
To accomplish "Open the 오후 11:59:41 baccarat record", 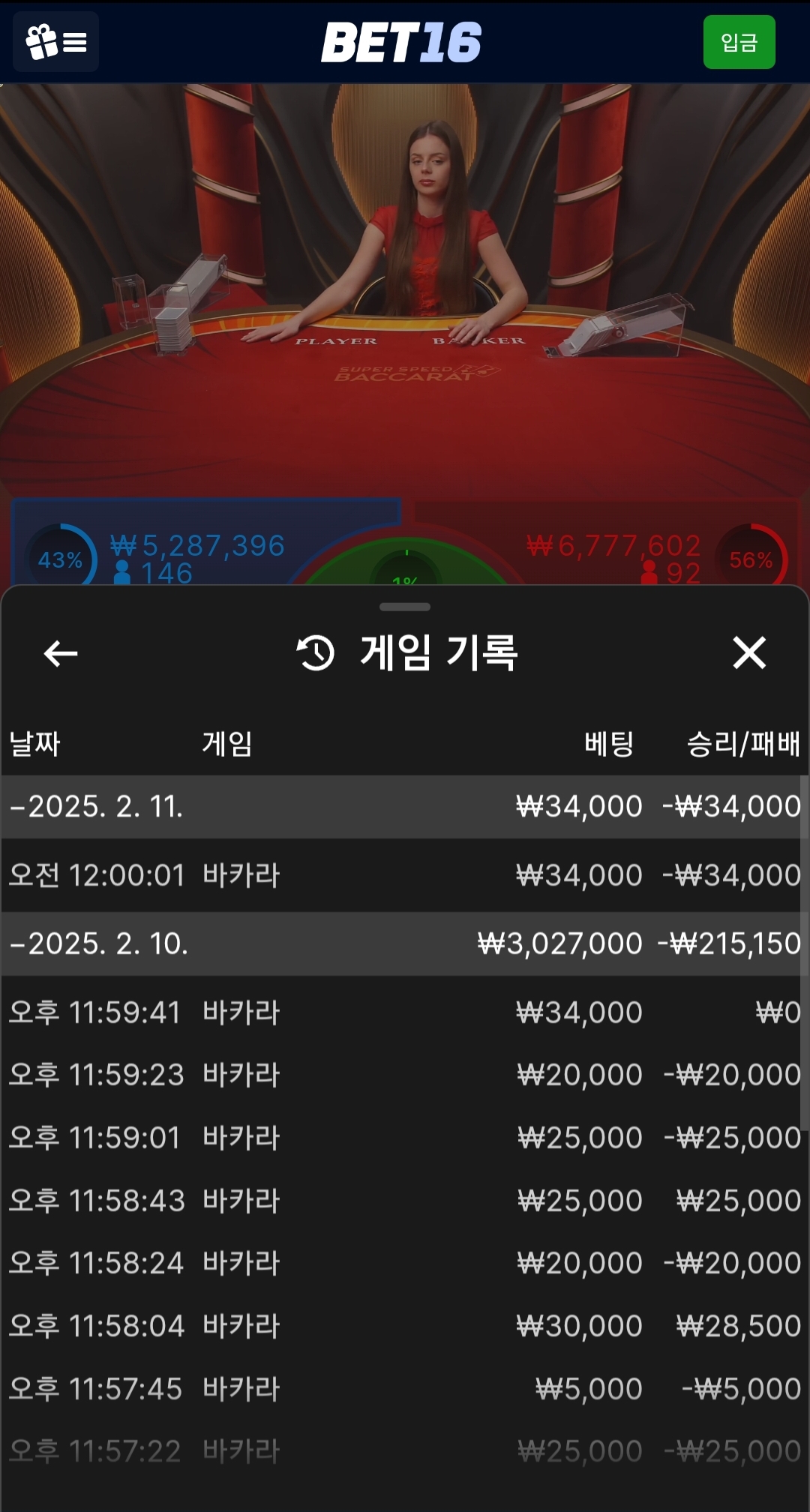I will click(x=405, y=1012).
